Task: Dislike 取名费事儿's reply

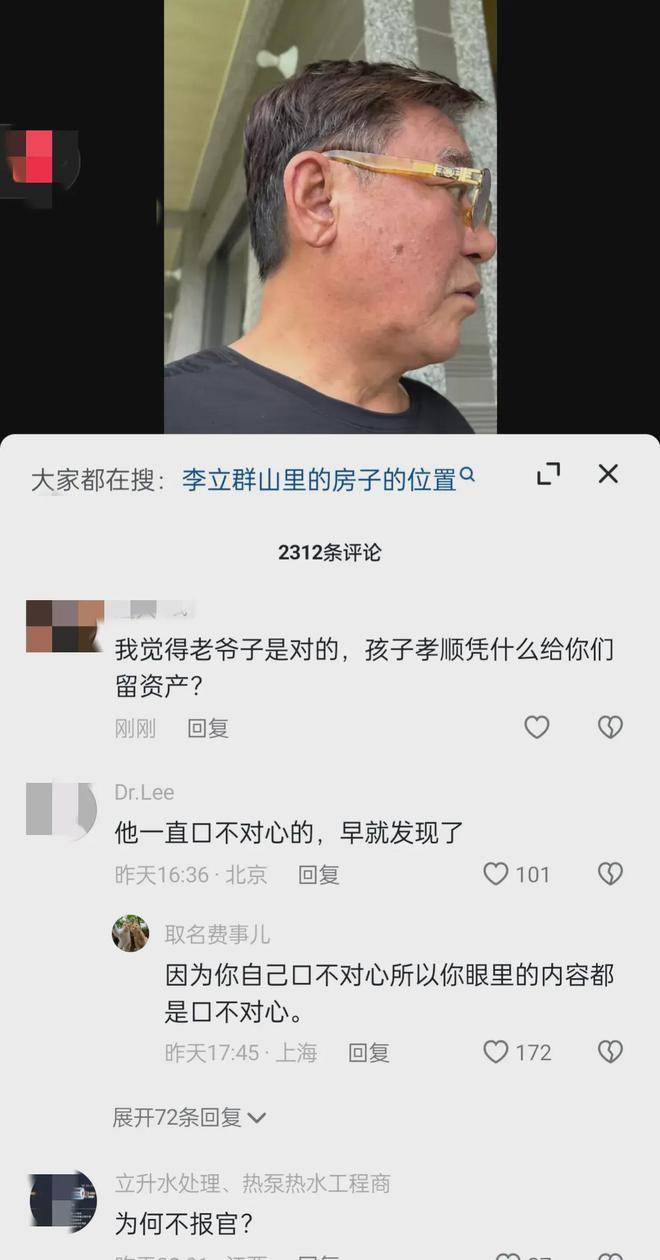Action: (x=610, y=1052)
